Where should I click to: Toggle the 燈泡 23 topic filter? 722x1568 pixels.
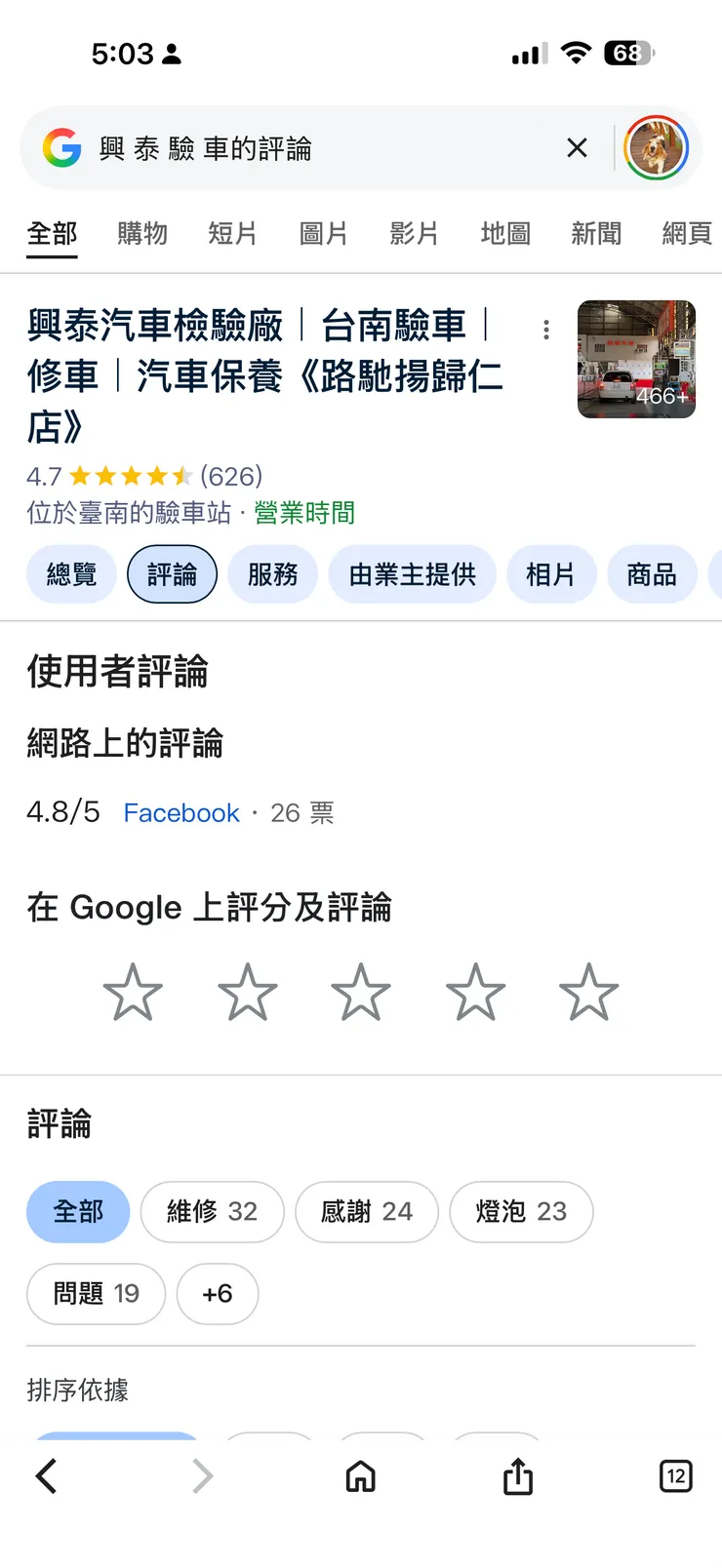(521, 1211)
